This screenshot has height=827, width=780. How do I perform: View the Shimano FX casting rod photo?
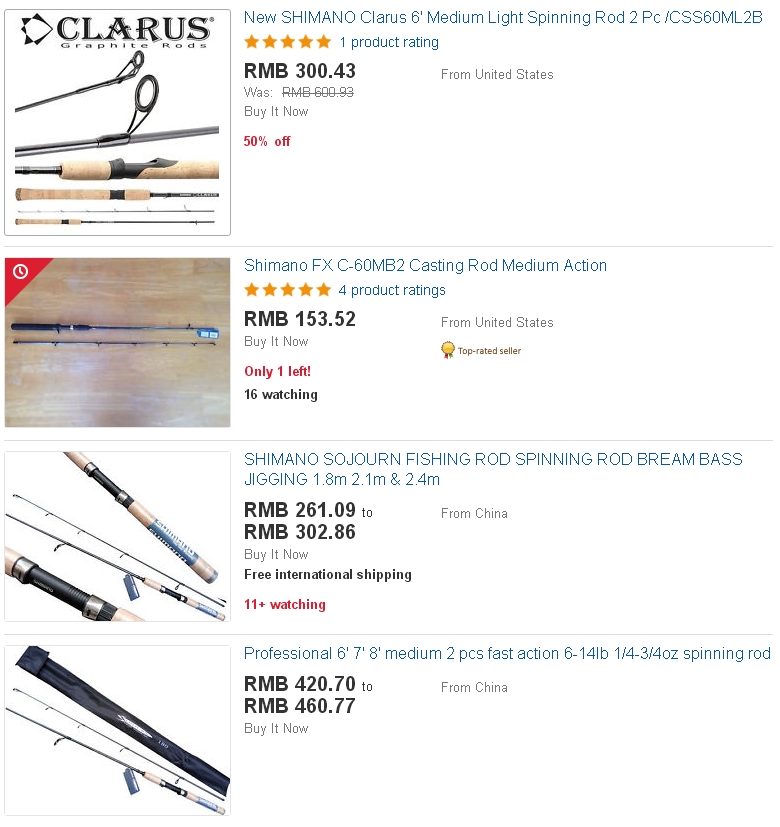(118, 343)
